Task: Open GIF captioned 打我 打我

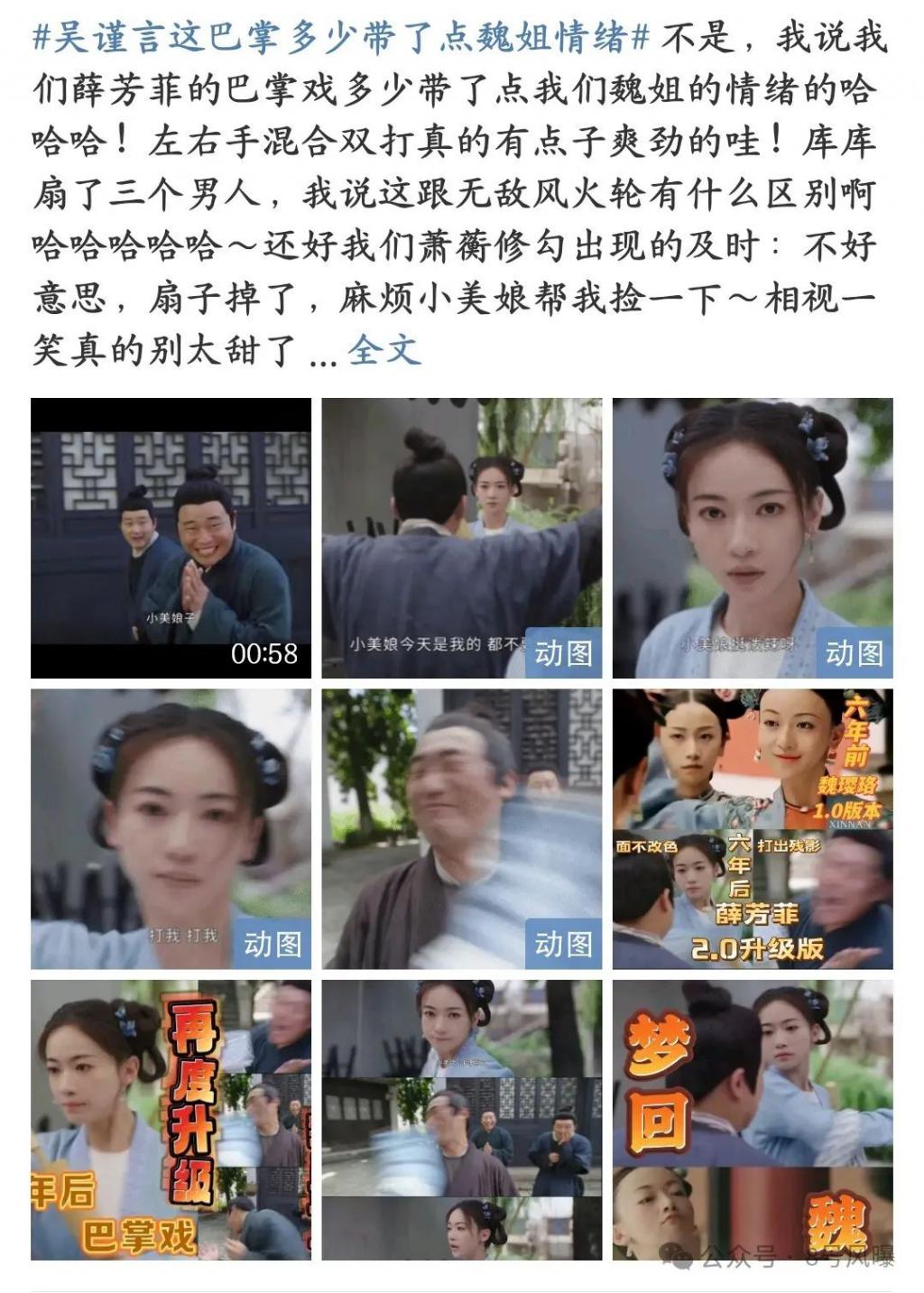Action: coord(171,828)
